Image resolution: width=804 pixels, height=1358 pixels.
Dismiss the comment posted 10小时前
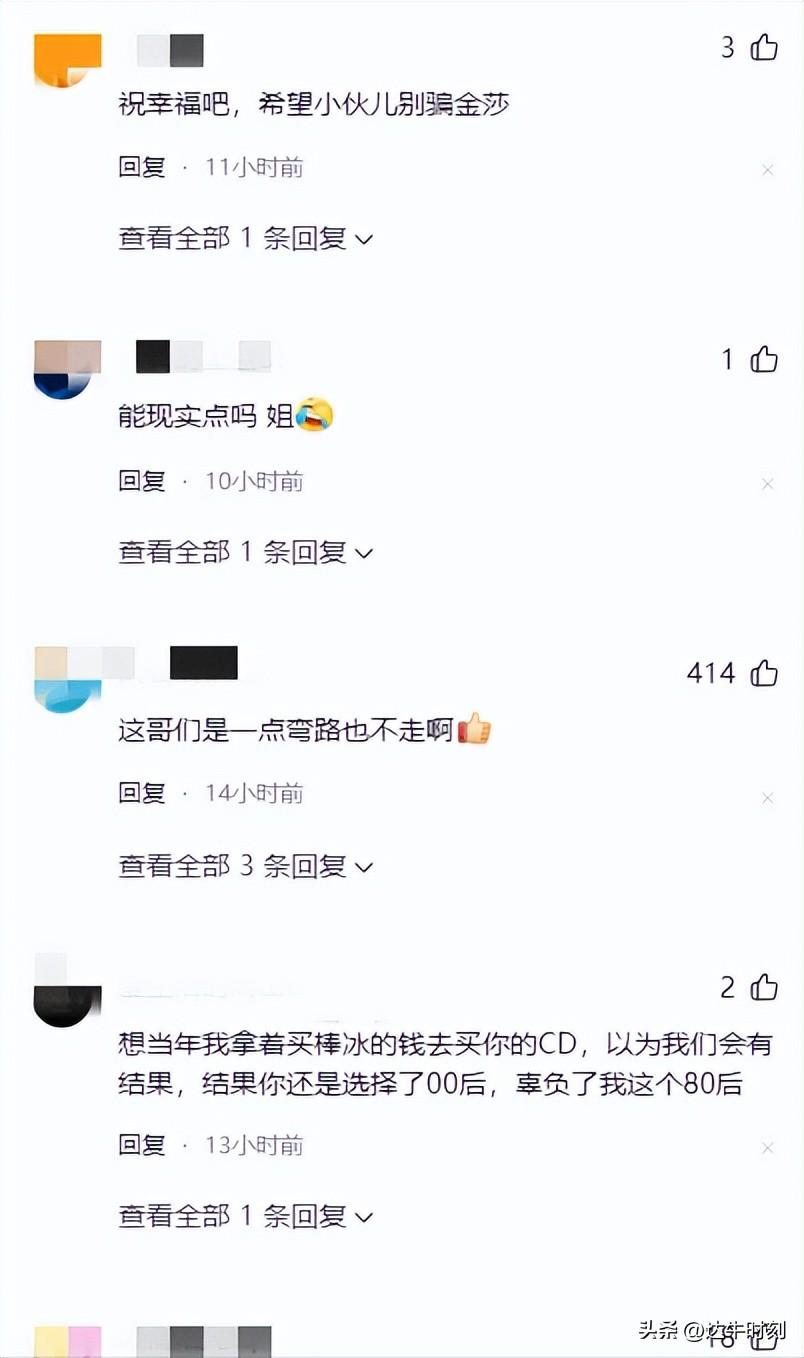coord(768,484)
